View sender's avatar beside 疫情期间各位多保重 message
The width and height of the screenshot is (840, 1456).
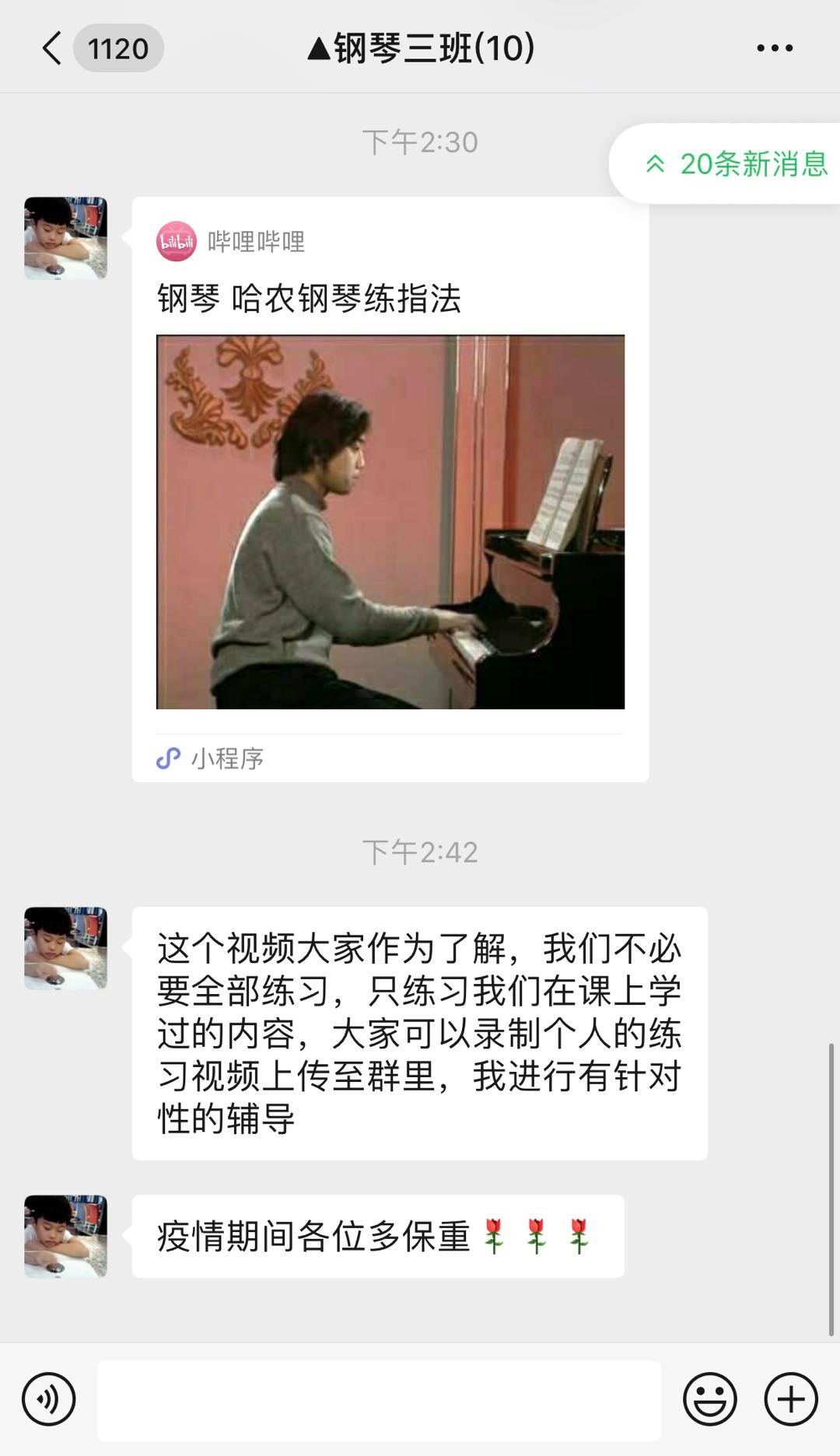[x=65, y=1236]
